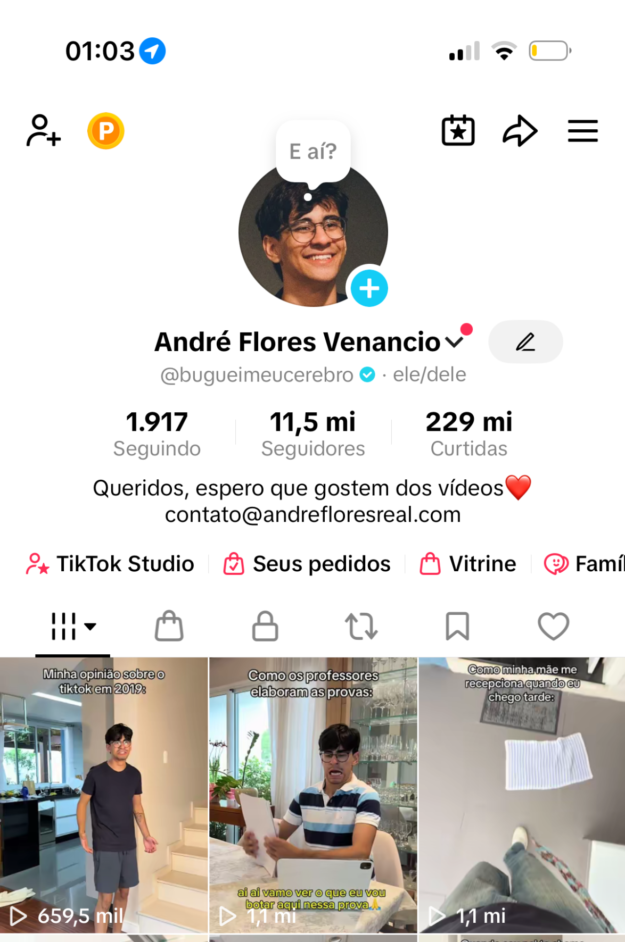
Task: Share this profile
Action: tap(520, 131)
